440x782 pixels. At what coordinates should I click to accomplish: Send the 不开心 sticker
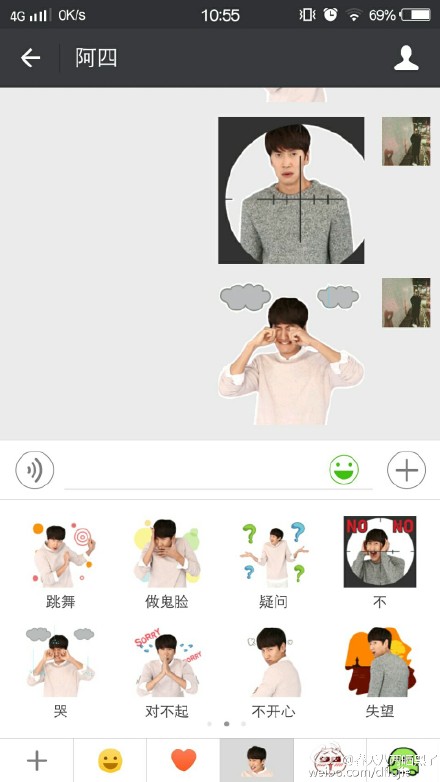(273, 672)
